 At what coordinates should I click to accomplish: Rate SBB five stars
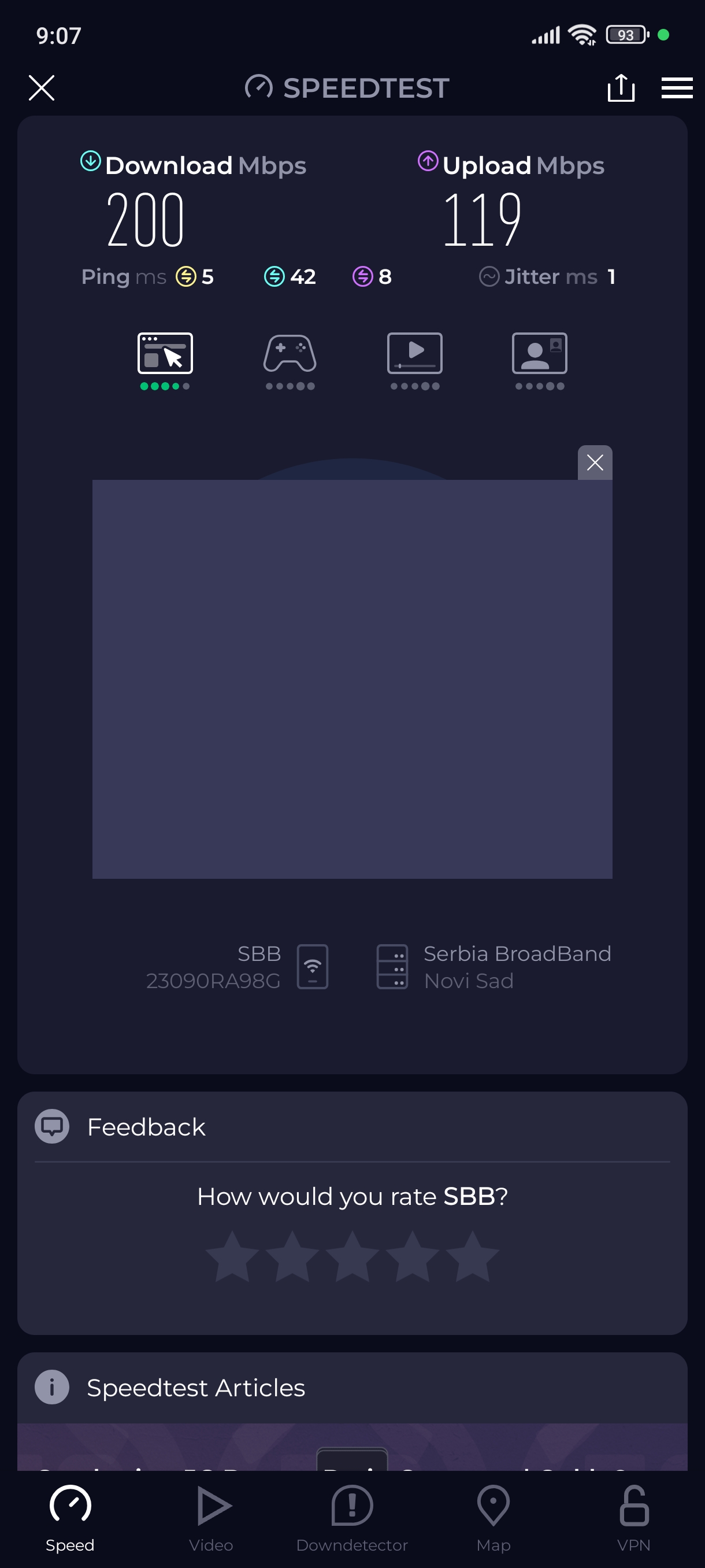[472, 1256]
